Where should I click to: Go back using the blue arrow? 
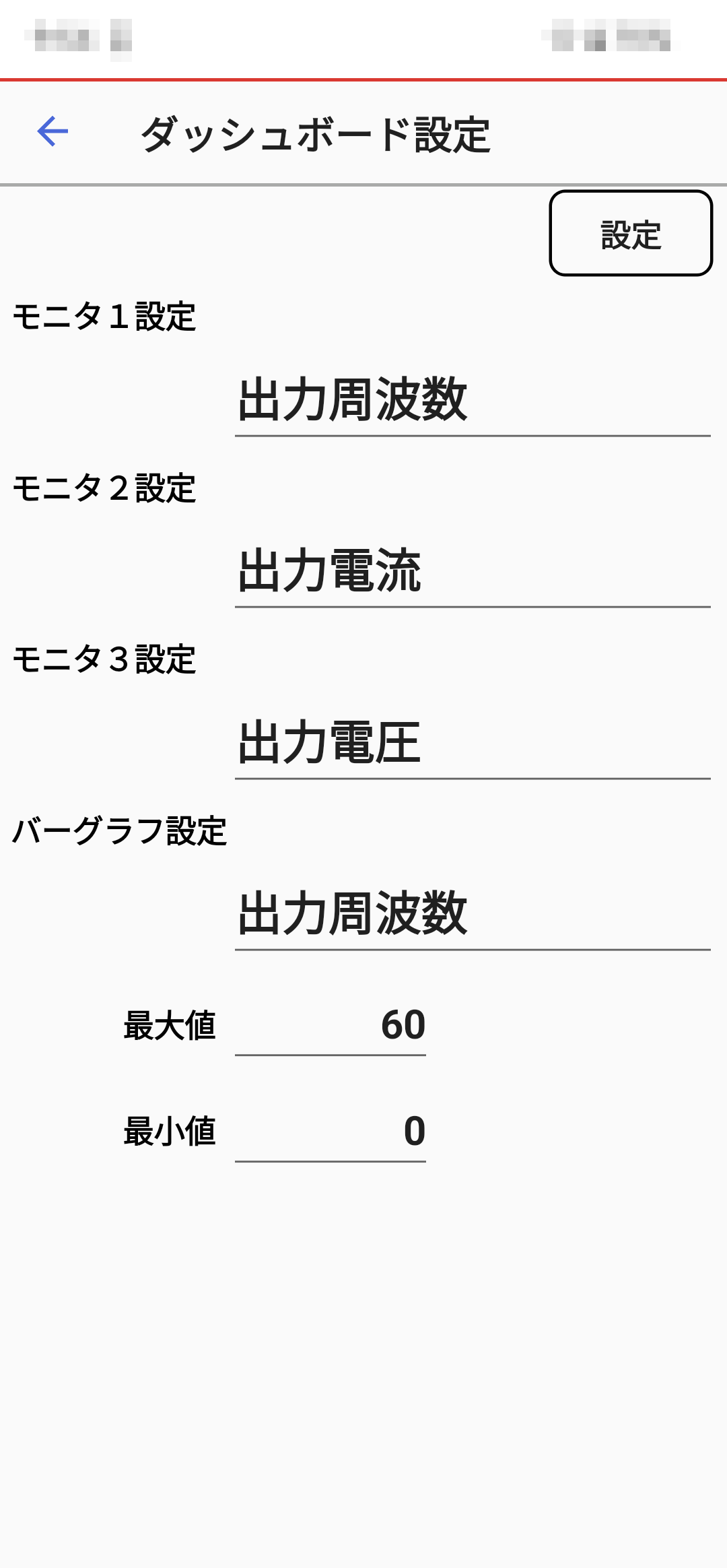pyautogui.click(x=53, y=131)
